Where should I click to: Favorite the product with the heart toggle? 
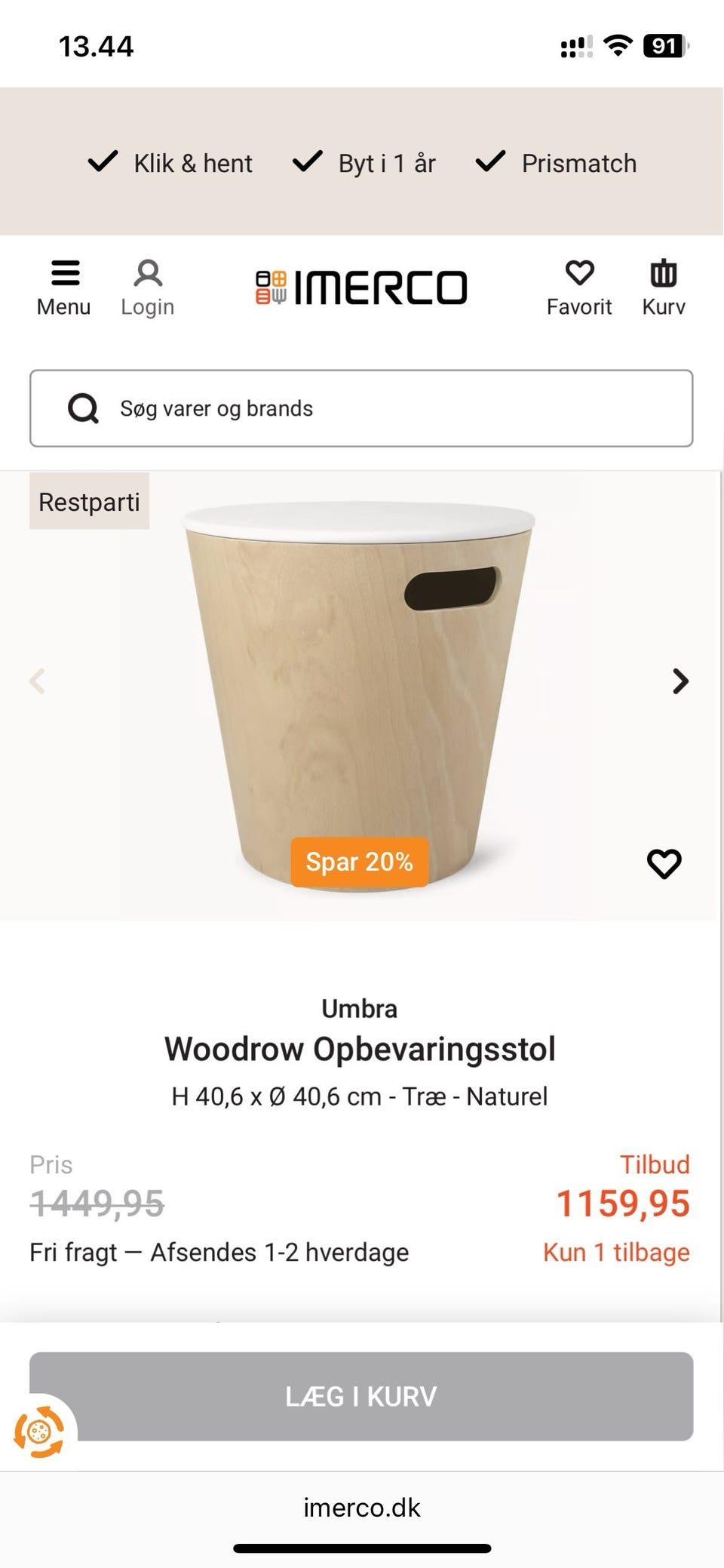pos(664,864)
